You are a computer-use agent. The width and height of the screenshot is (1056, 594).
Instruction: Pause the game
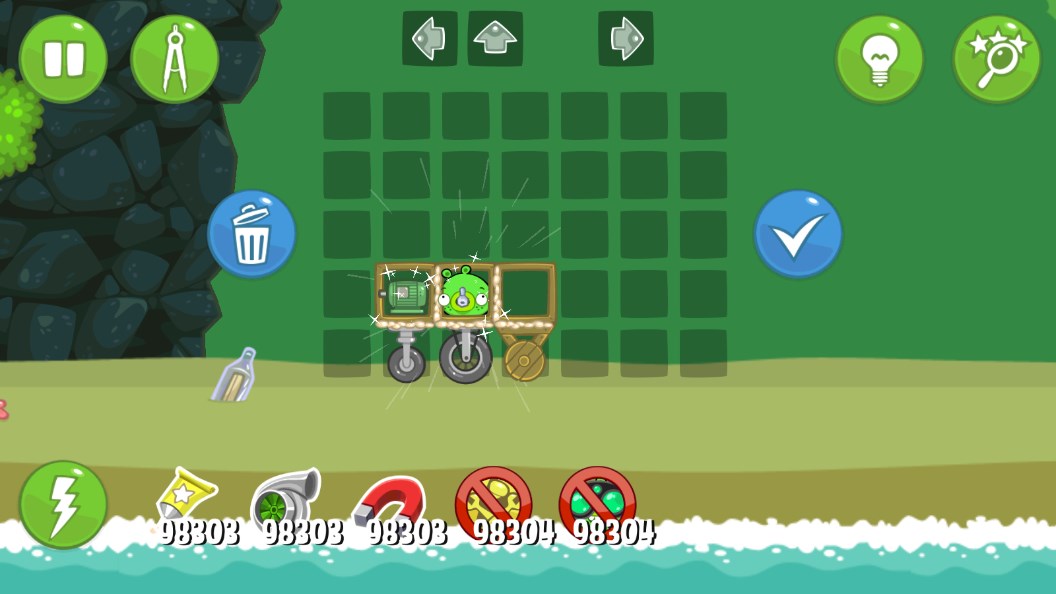click(x=63, y=59)
